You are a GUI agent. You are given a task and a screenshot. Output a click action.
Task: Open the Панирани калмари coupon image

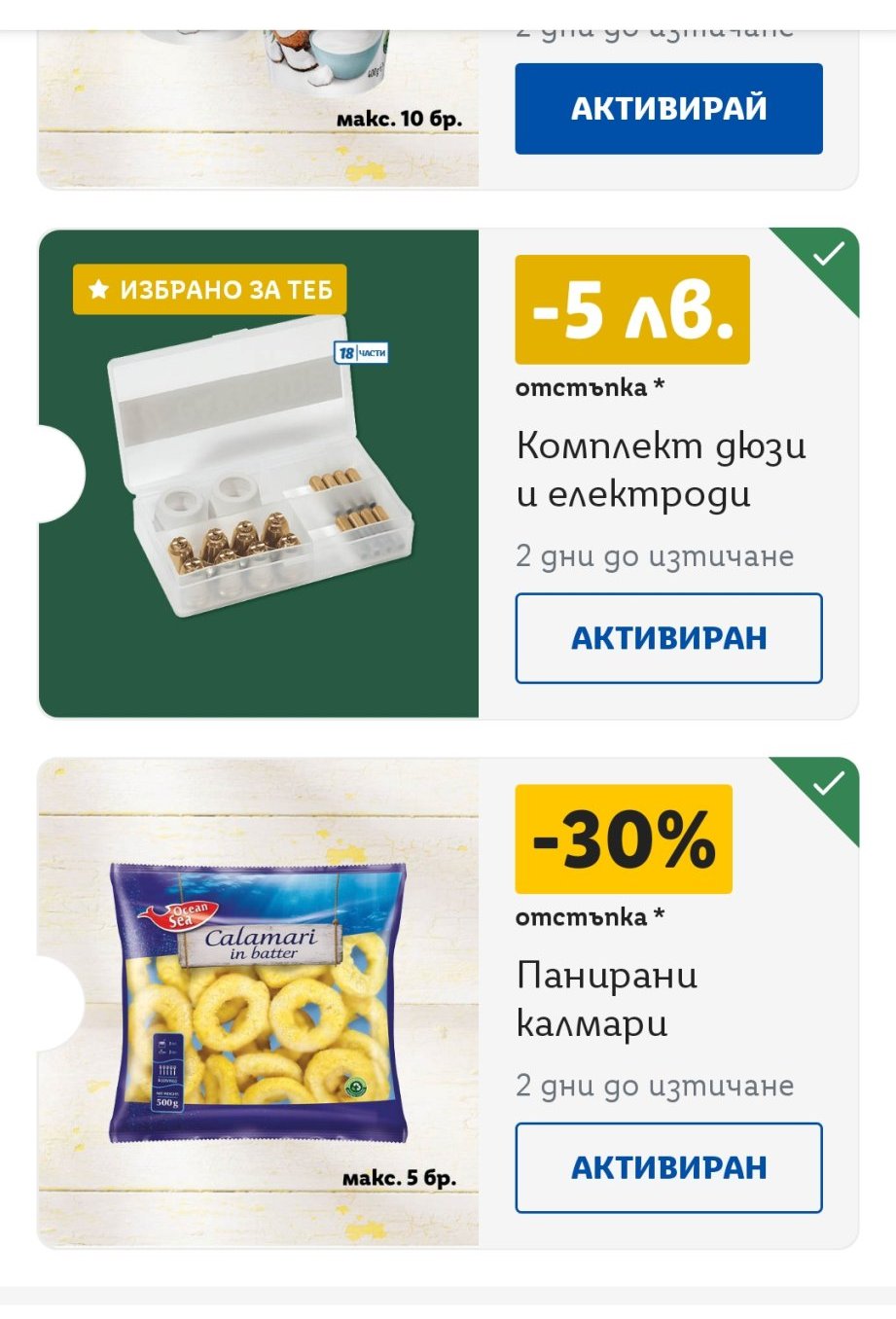click(x=259, y=1002)
